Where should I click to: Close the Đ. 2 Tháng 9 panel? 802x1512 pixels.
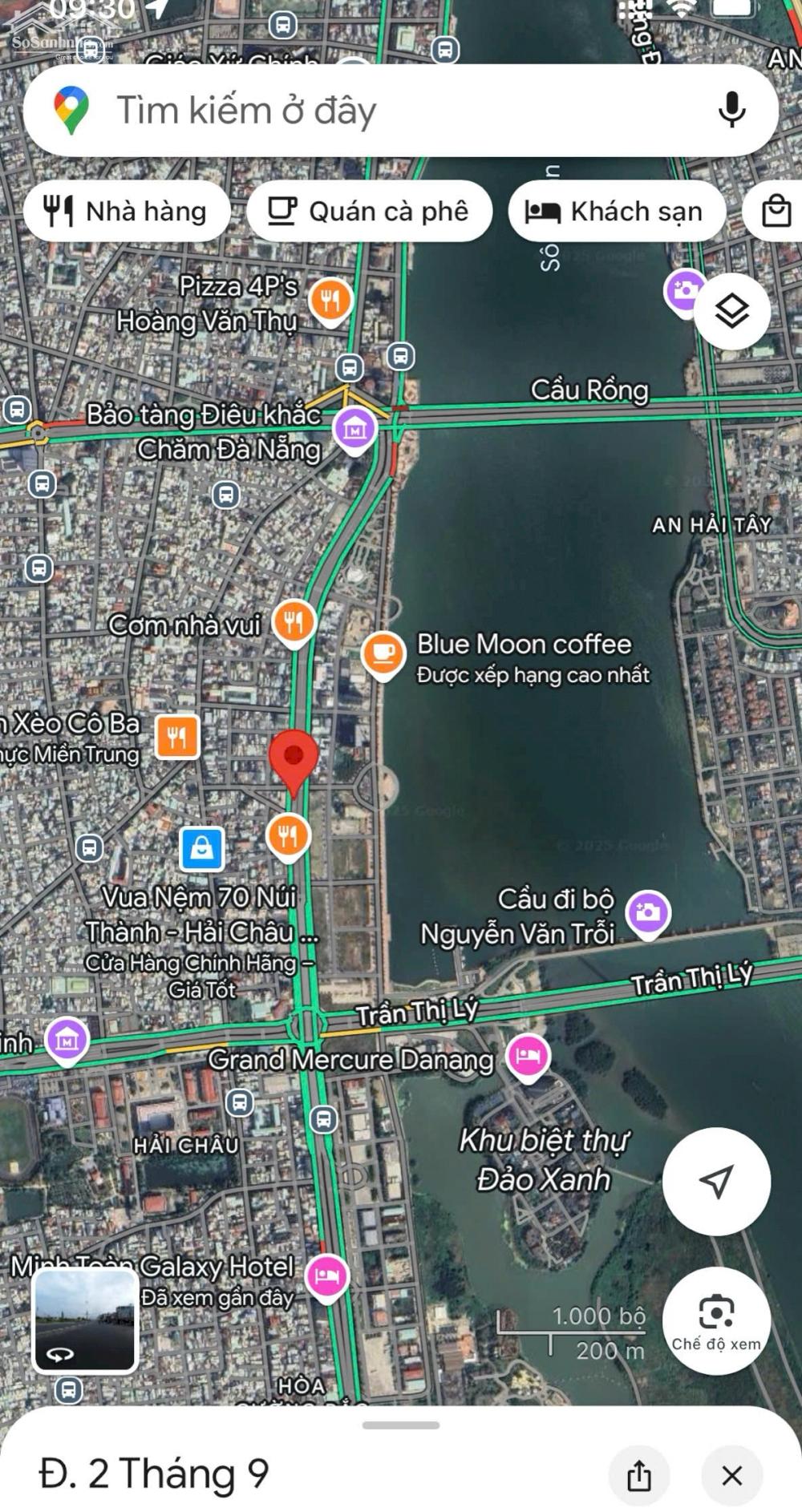click(731, 1475)
